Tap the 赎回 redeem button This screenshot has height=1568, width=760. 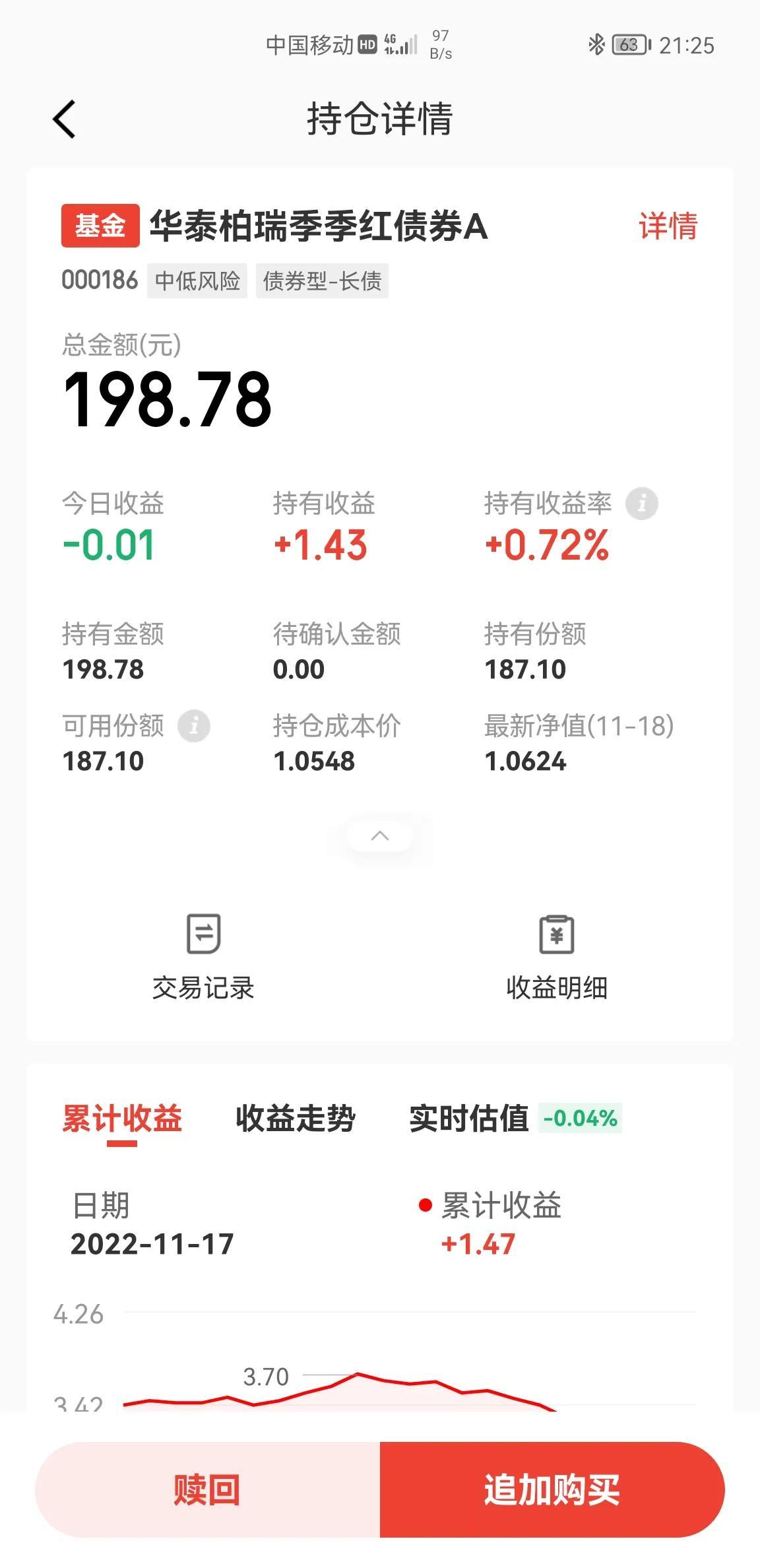[x=207, y=1489]
